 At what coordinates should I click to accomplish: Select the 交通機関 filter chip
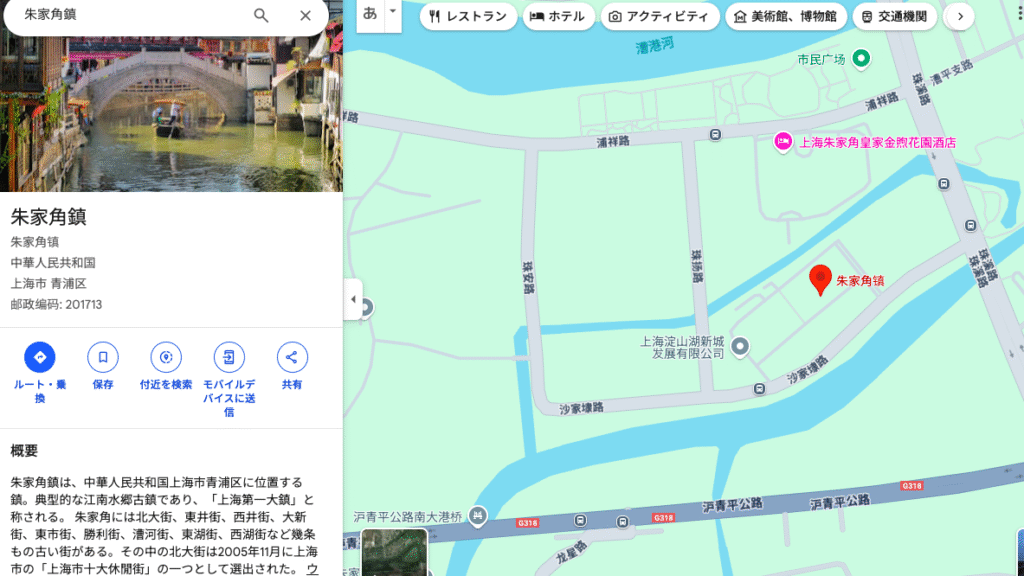click(894, 16)
